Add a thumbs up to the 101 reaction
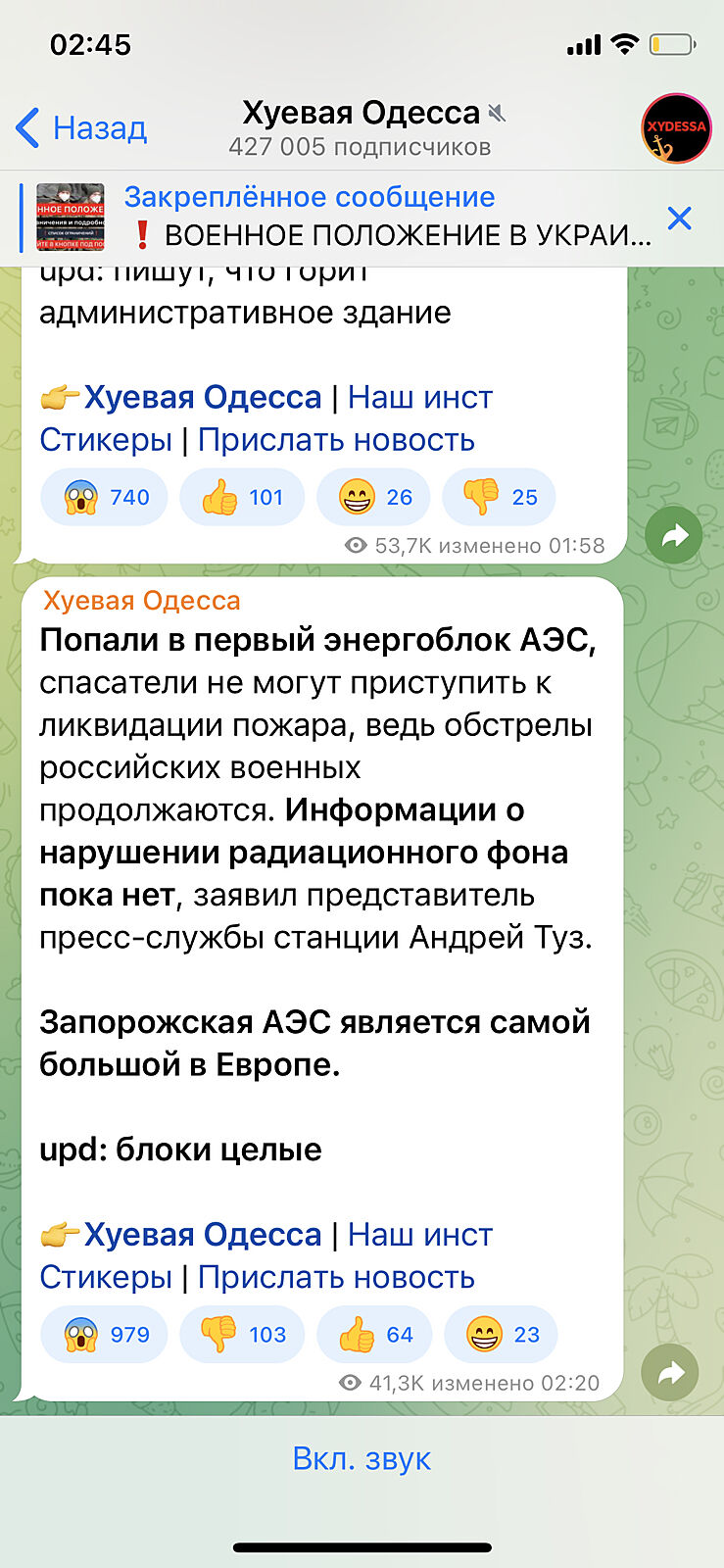Viewport: 724px width, 1568px height. (242, 498)
